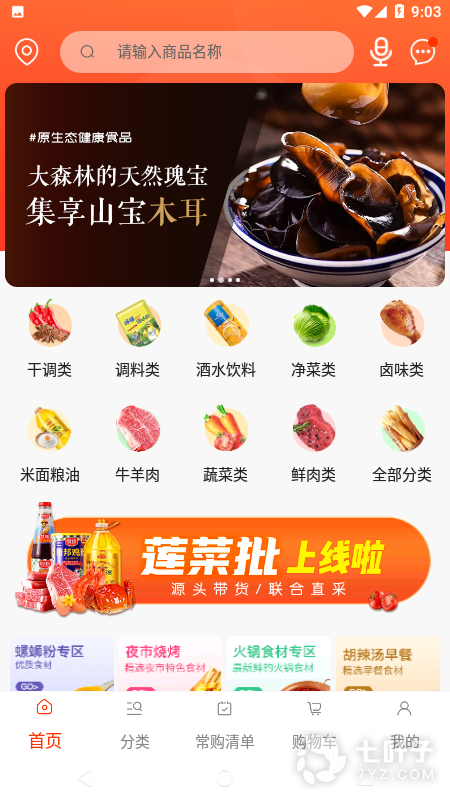Open the location pin icon

[x=27, y=52]
